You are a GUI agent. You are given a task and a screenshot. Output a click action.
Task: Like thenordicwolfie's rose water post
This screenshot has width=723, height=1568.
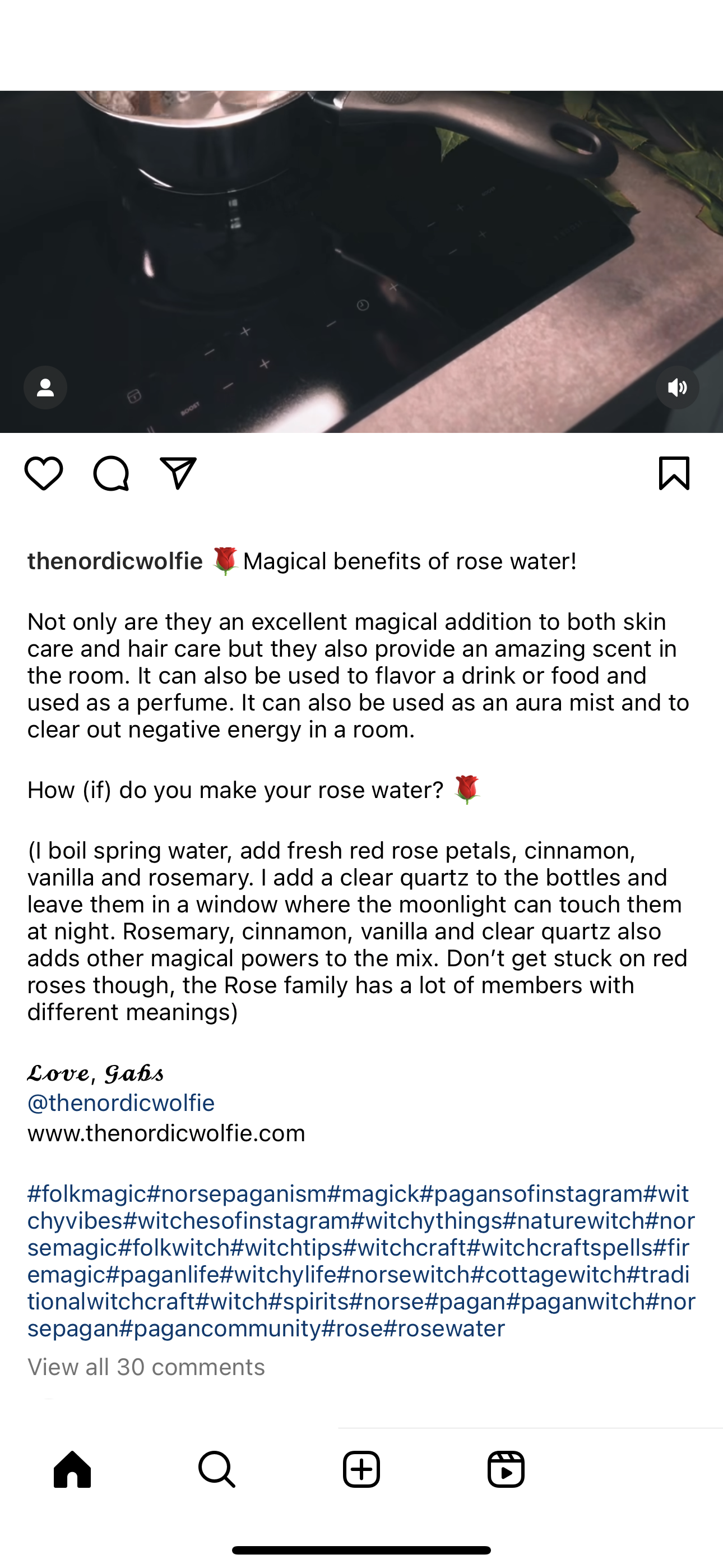click(x=44, y=473)
